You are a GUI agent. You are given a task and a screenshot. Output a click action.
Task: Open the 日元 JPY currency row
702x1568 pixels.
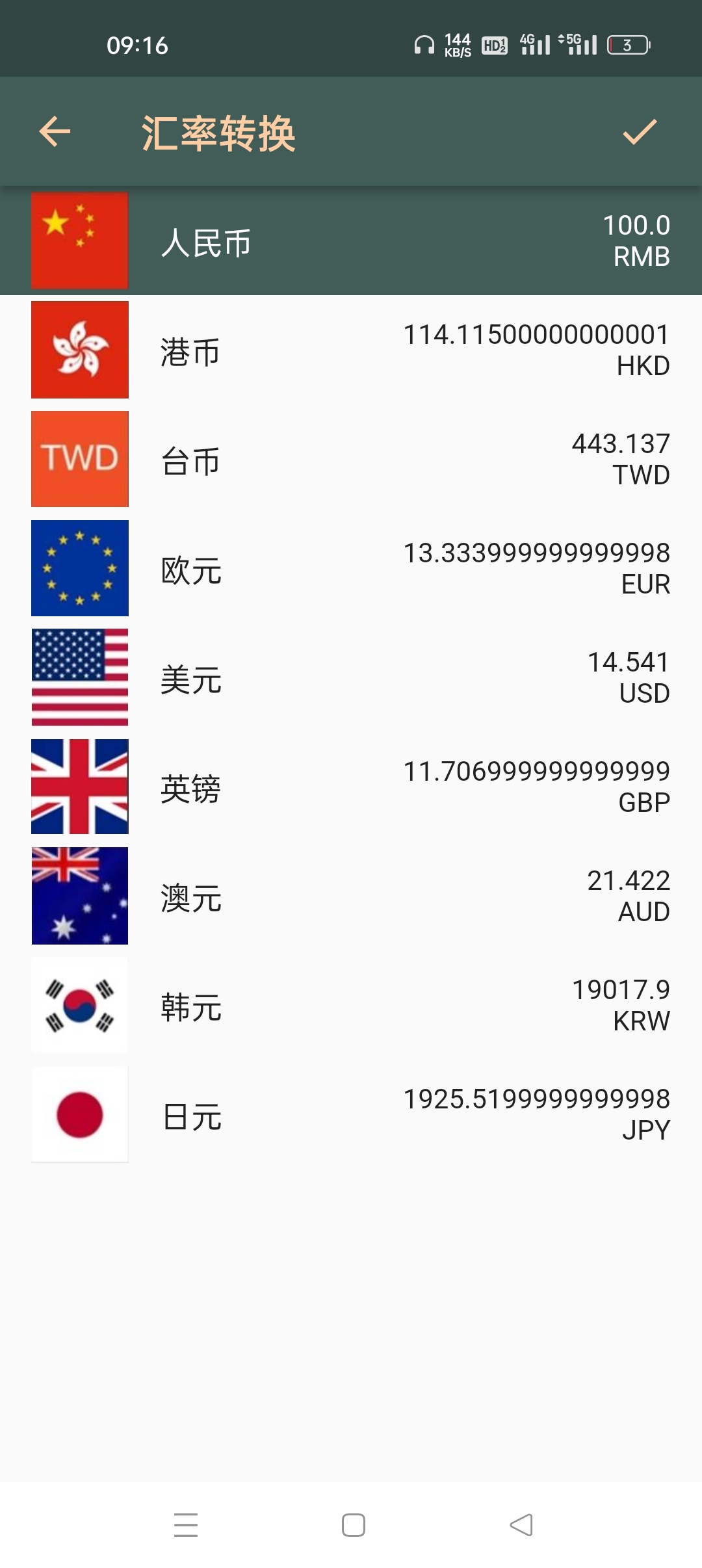pyautogui.click(x=351, y=1115)
